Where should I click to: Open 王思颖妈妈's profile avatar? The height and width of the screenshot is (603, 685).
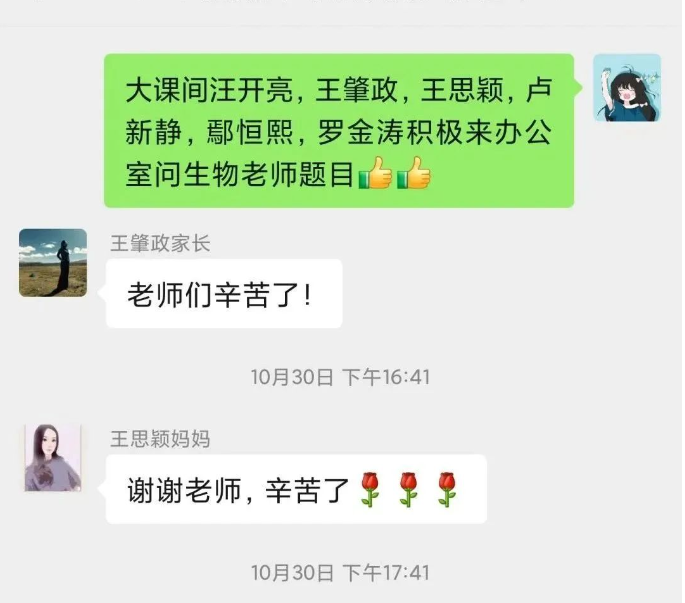coord(53,457)
